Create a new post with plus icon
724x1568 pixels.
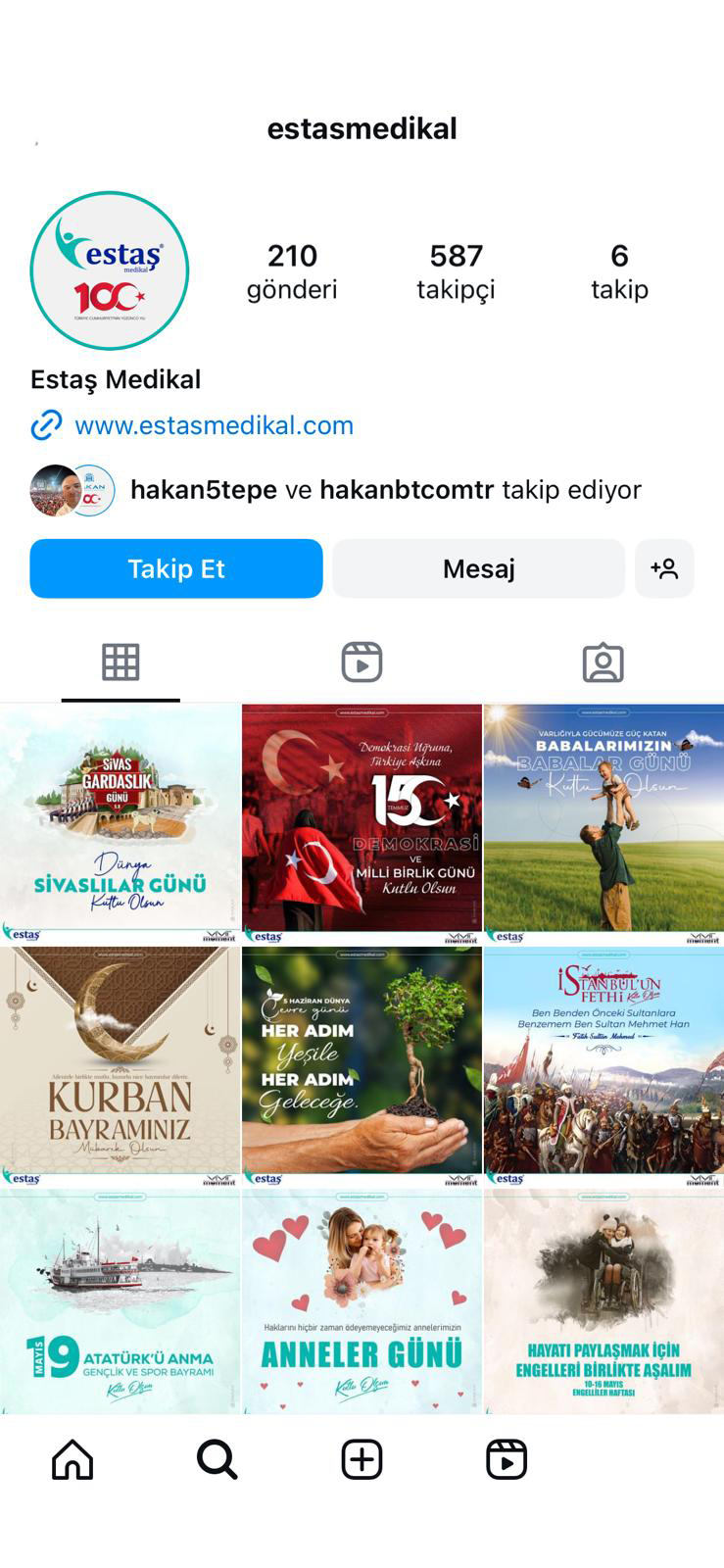point(362,1459)
